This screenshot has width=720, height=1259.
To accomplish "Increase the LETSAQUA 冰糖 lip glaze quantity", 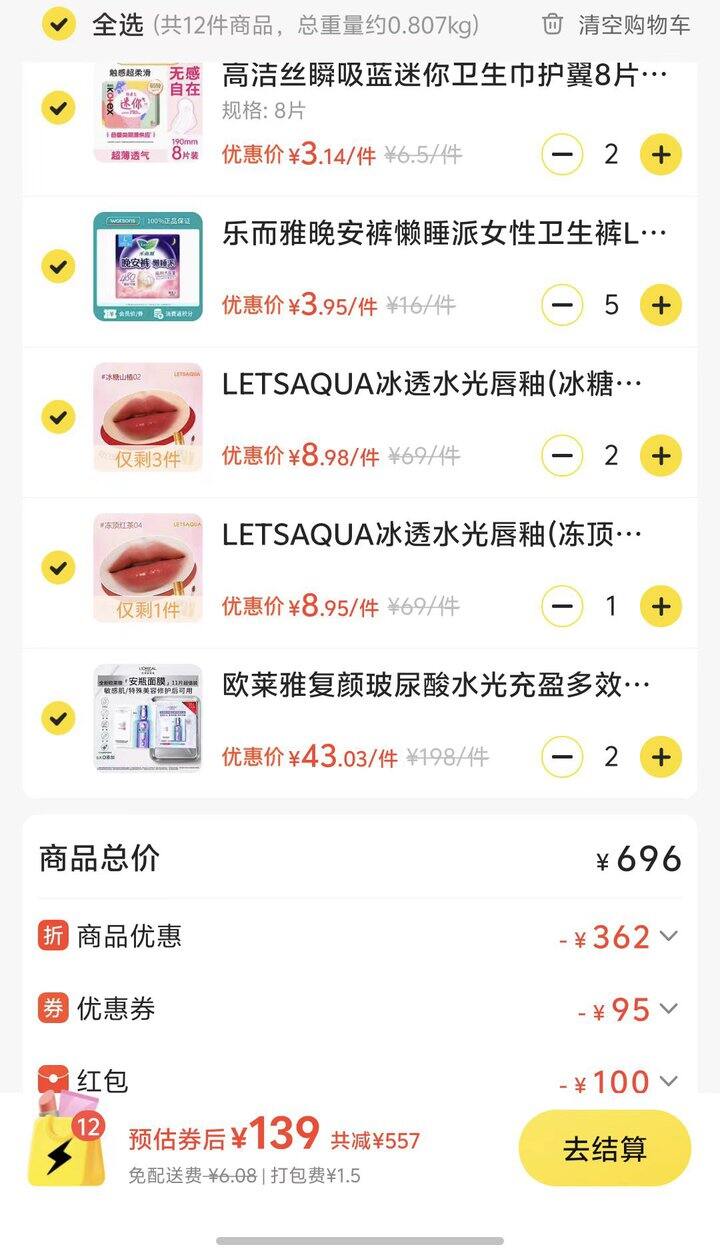I will click(x=661, y=456).
